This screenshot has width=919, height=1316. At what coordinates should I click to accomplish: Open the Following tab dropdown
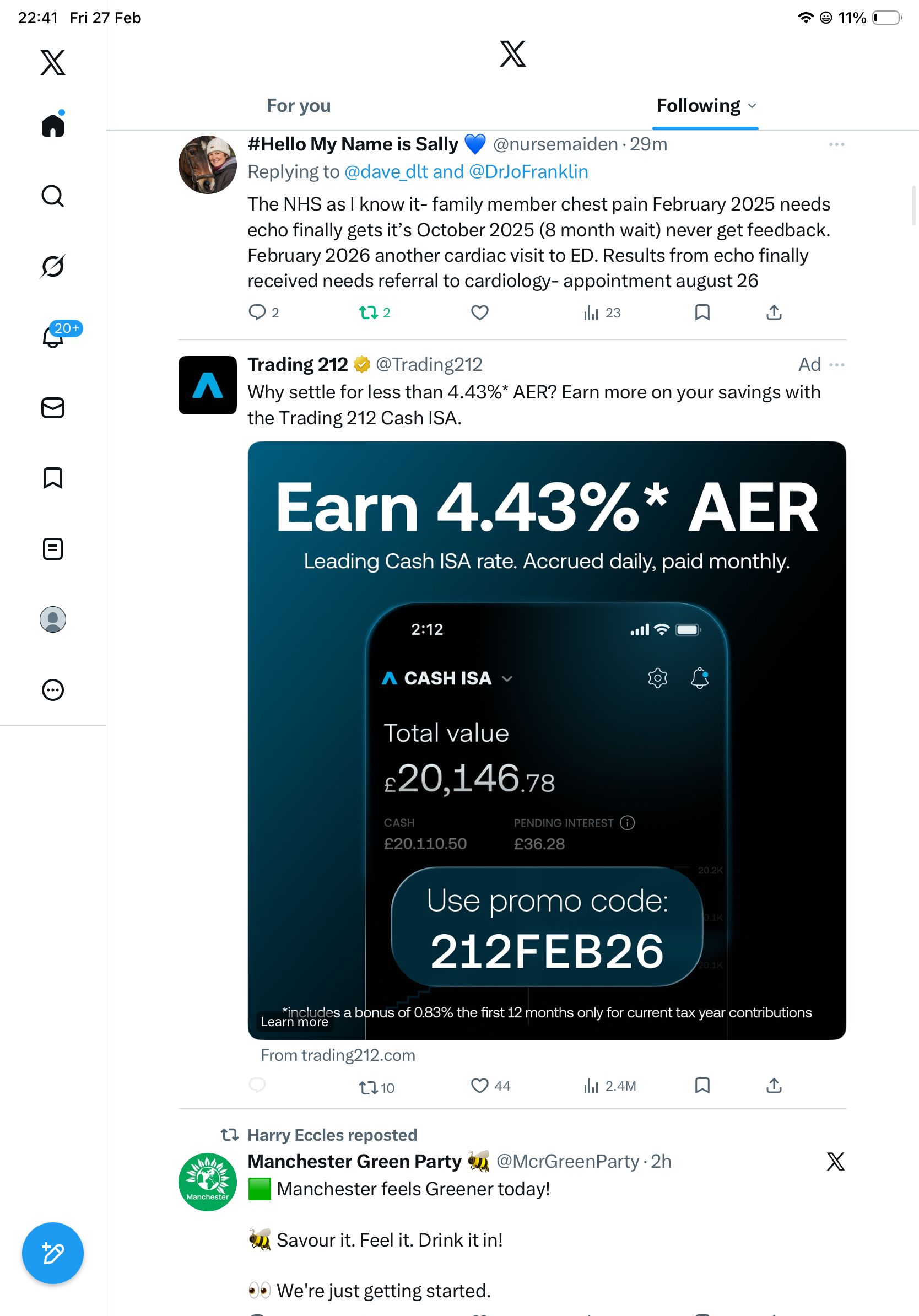(752, 106)
